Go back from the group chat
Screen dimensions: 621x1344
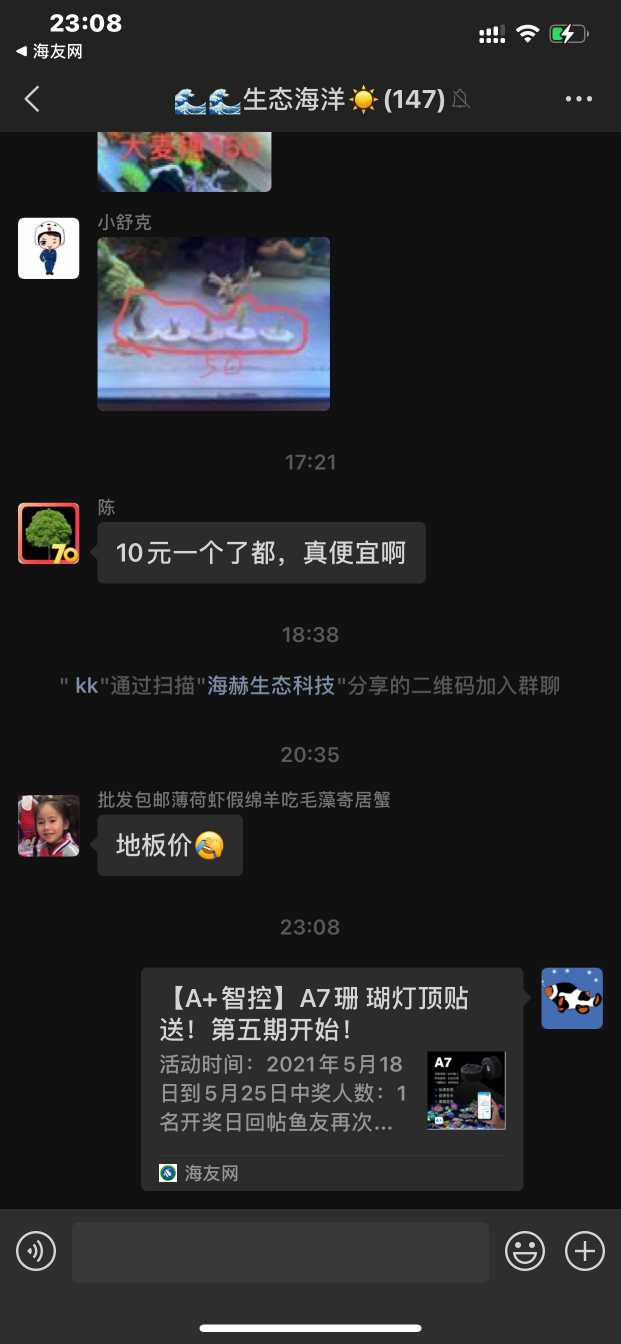pyautogui.click(x=32, y=99)
